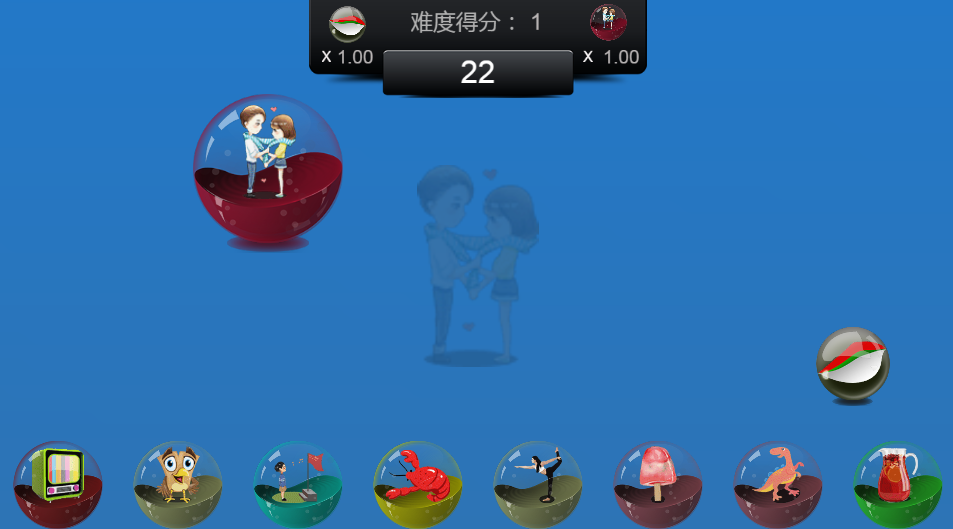Viewport: 953px width, 529px height.
Task: Pick the orange dinosaur bubble
Action: click(778, 484)
